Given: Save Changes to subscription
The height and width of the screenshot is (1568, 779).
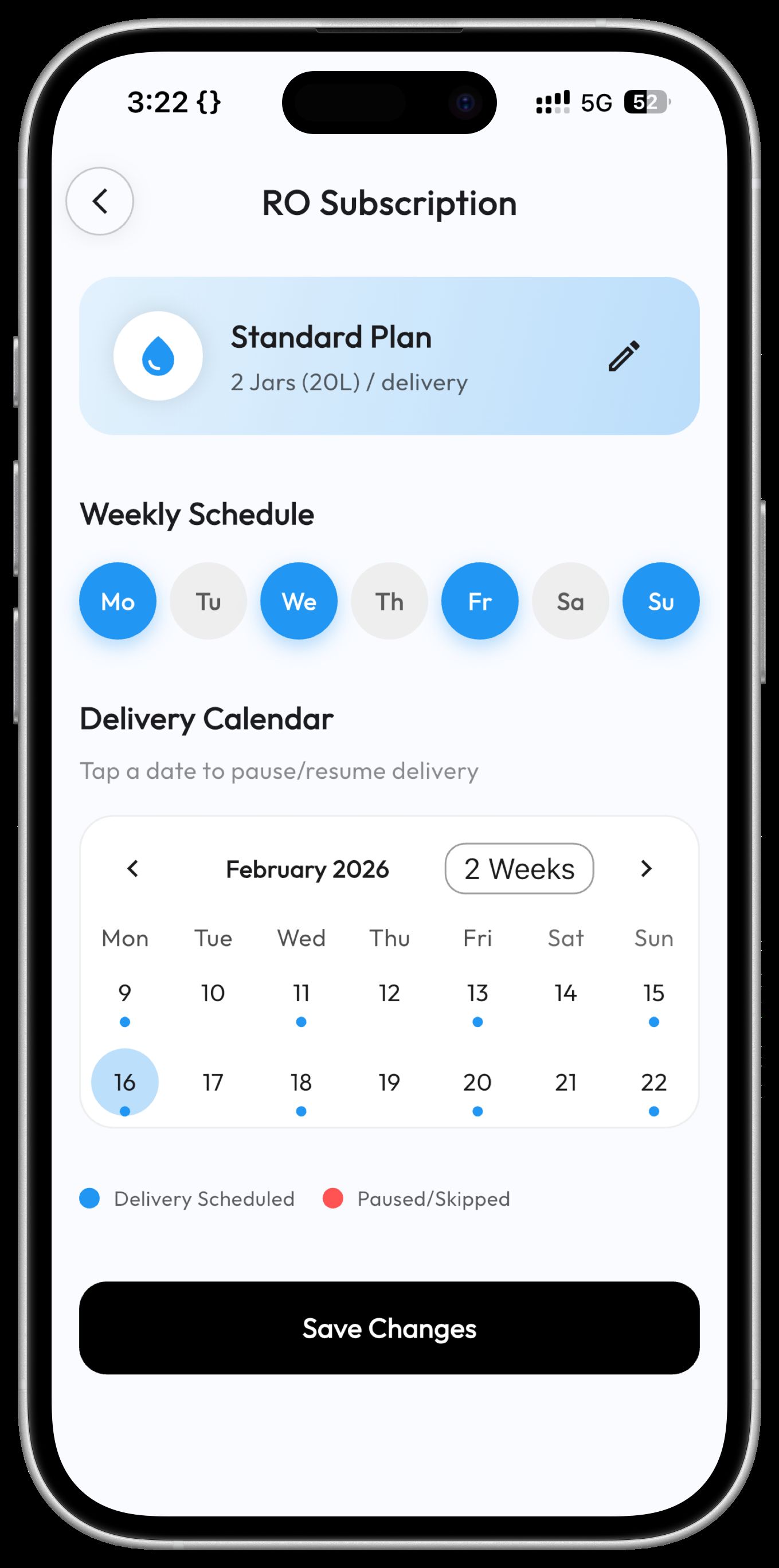Looking at the screenshot, I should 390,1328.
